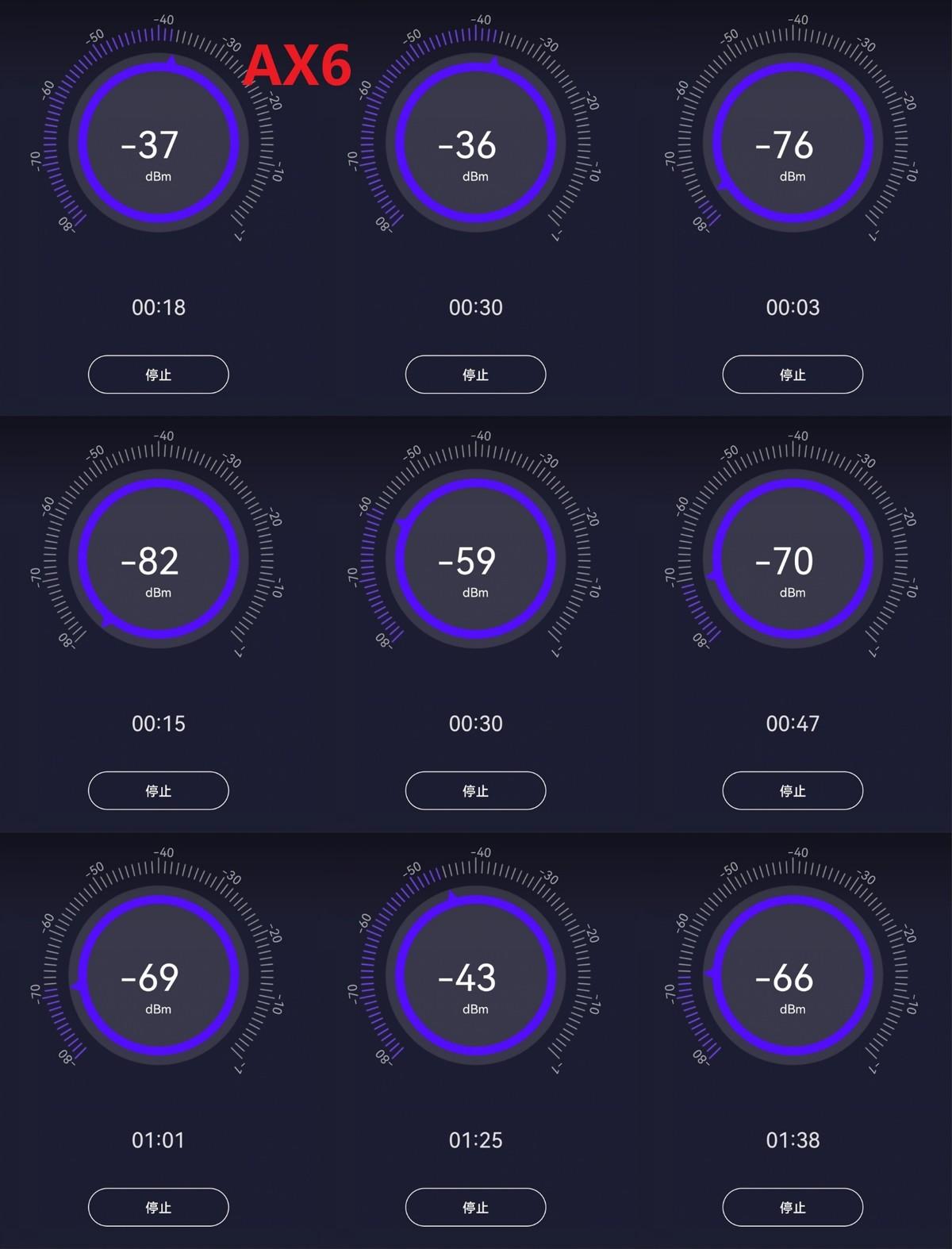This screenshot has height=1249, width=952.
Task: Stop the -76 dBm measurement
Action: 792,374
